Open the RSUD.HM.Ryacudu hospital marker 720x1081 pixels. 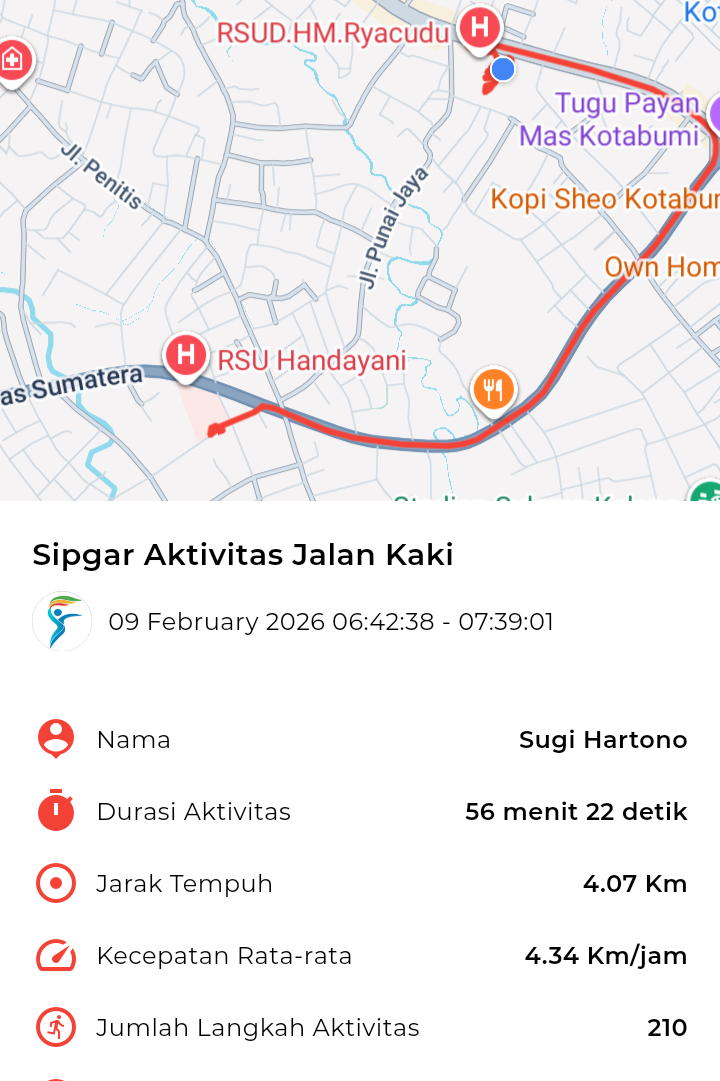(480, 27)
